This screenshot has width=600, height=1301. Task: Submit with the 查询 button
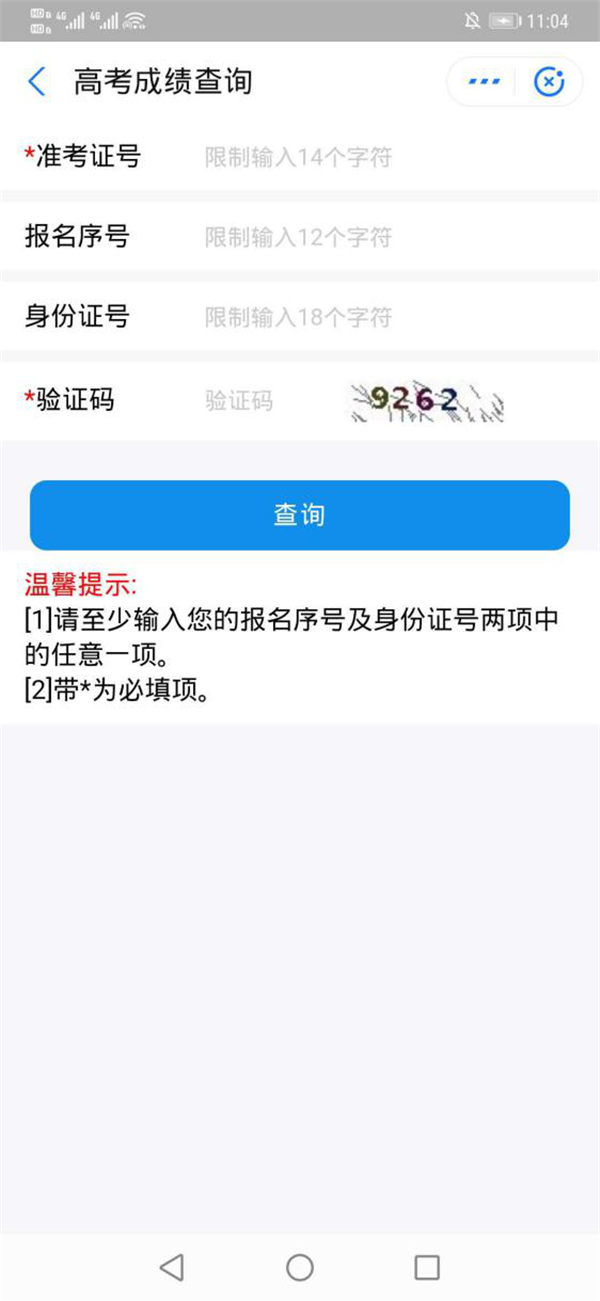(x=299, y=515)
